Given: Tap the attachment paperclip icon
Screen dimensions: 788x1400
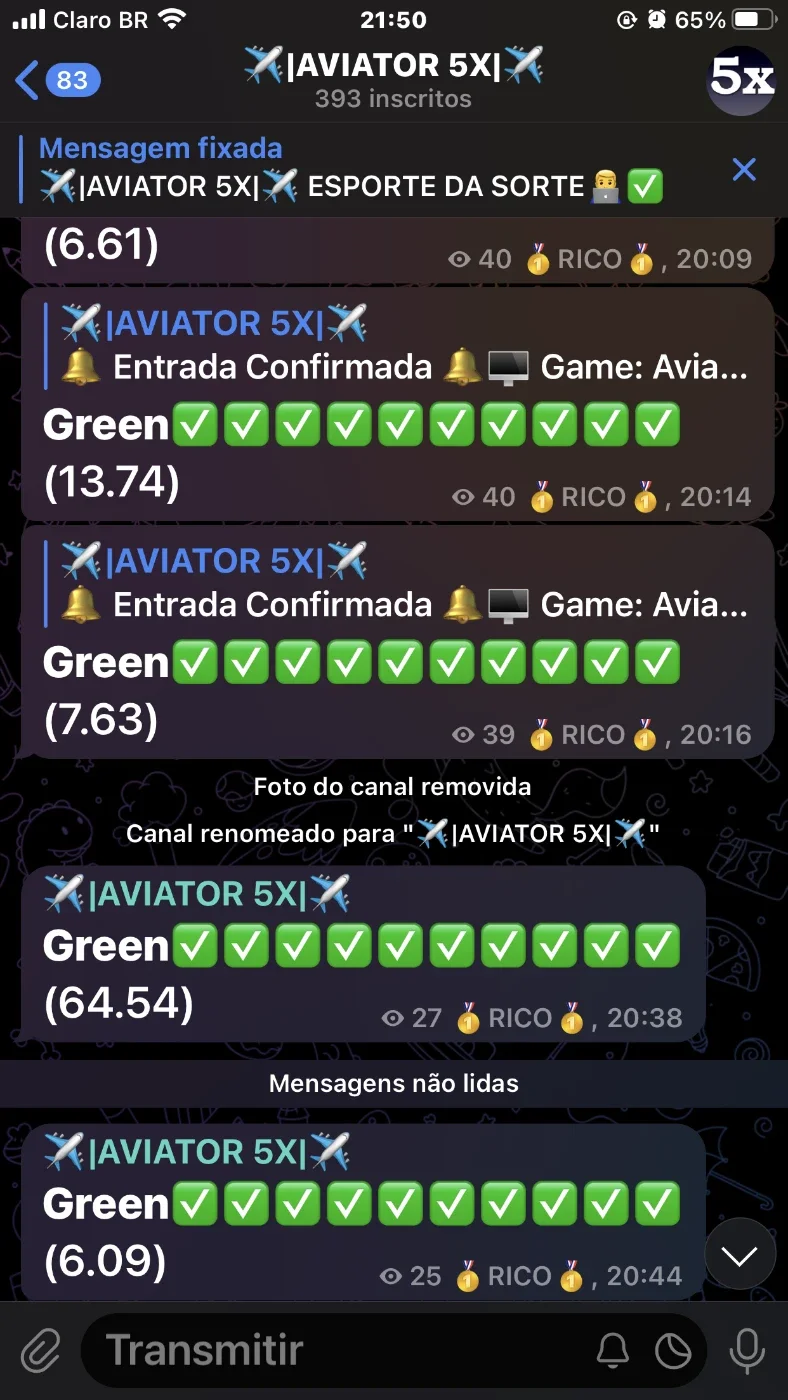Looking at the screenshot, I should pos(40,1351).
